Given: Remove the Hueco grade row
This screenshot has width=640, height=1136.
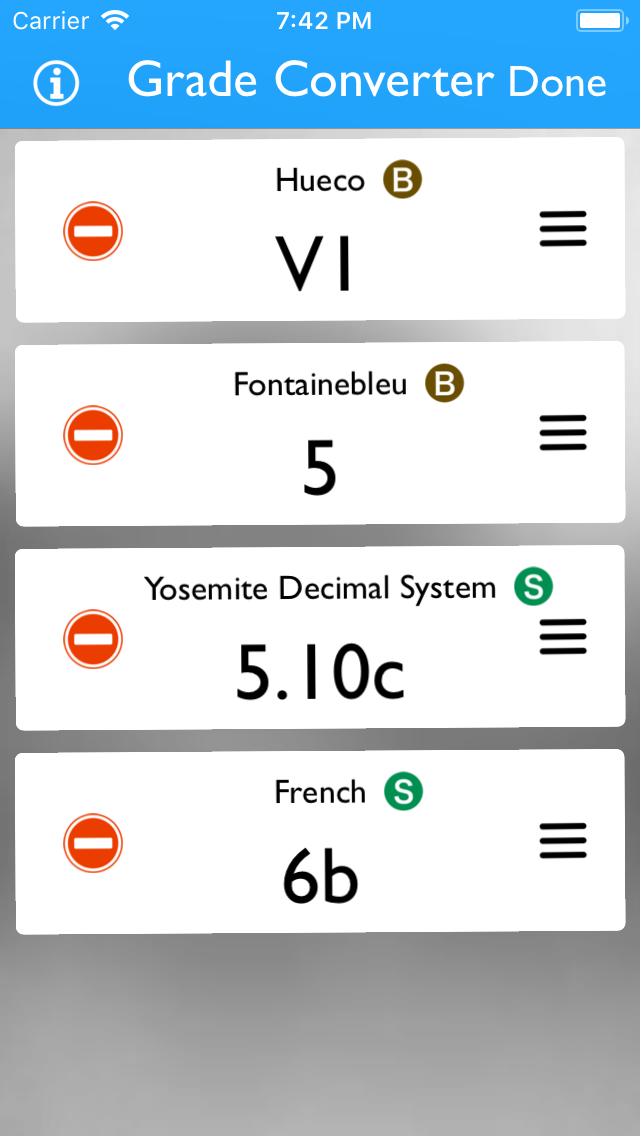Looking at the screenshot, I should tap(93, 231).
